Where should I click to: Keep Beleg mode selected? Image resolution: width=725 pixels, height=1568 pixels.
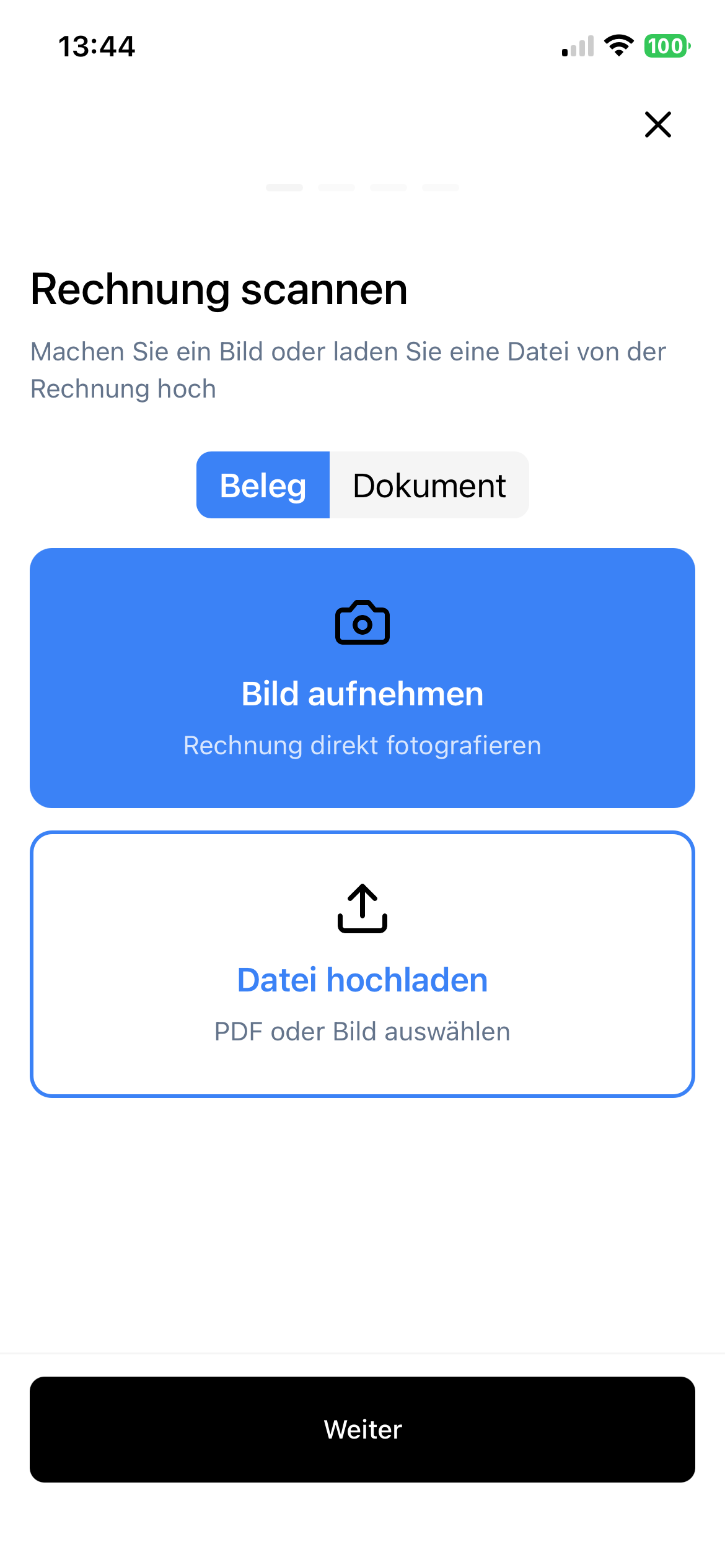(x=263, y=485)
